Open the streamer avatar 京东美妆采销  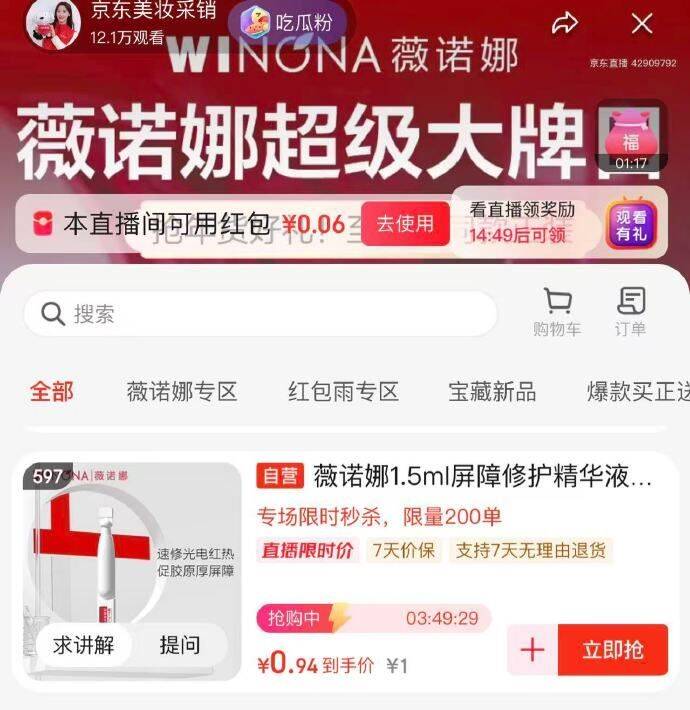(x=53, y=24)
